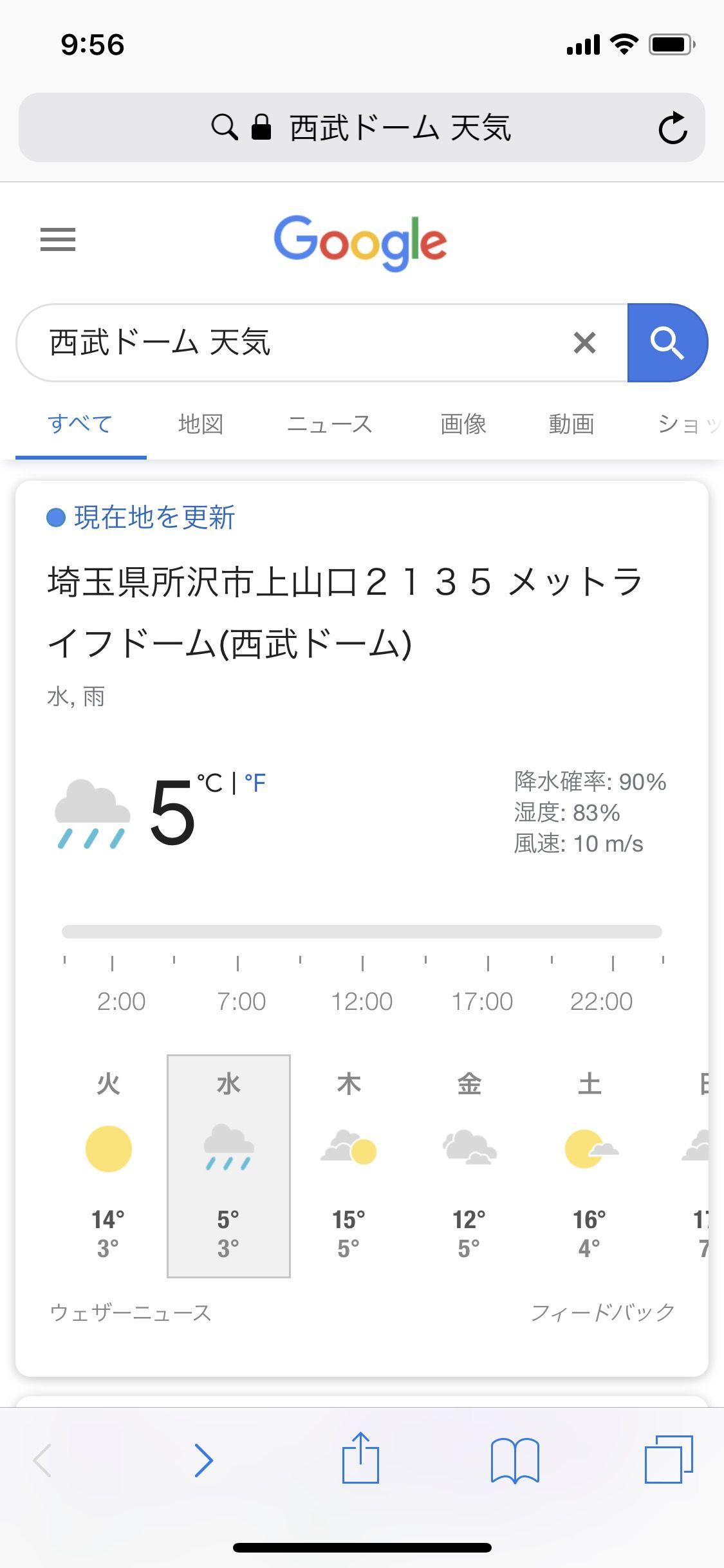Open the ウェザーニュース source link
This screenshot has height=1568, width=724.
131,1312
